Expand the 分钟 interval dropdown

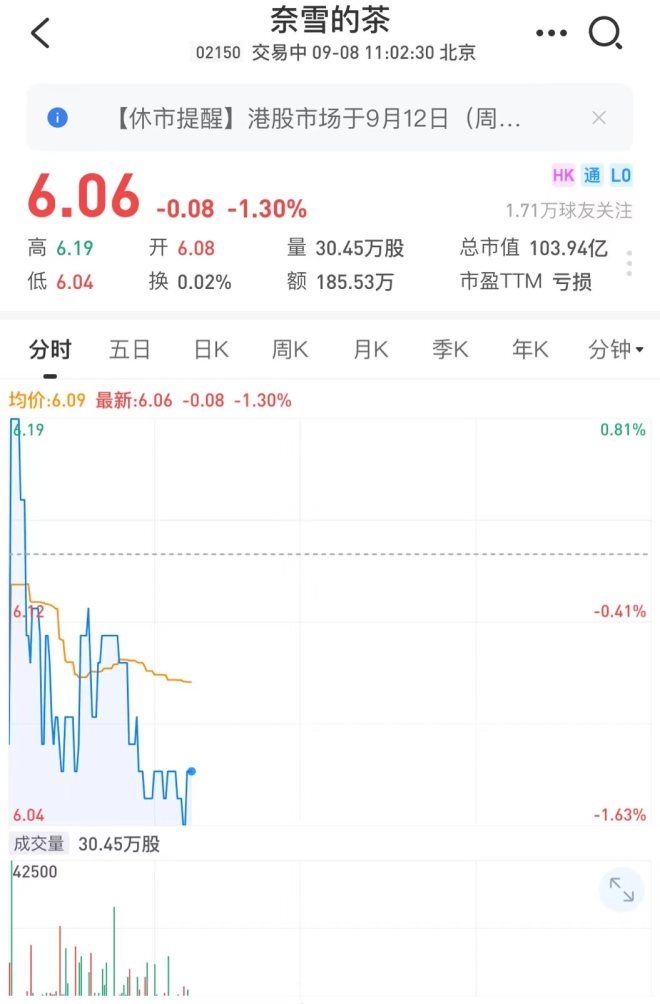click(615, 349)
